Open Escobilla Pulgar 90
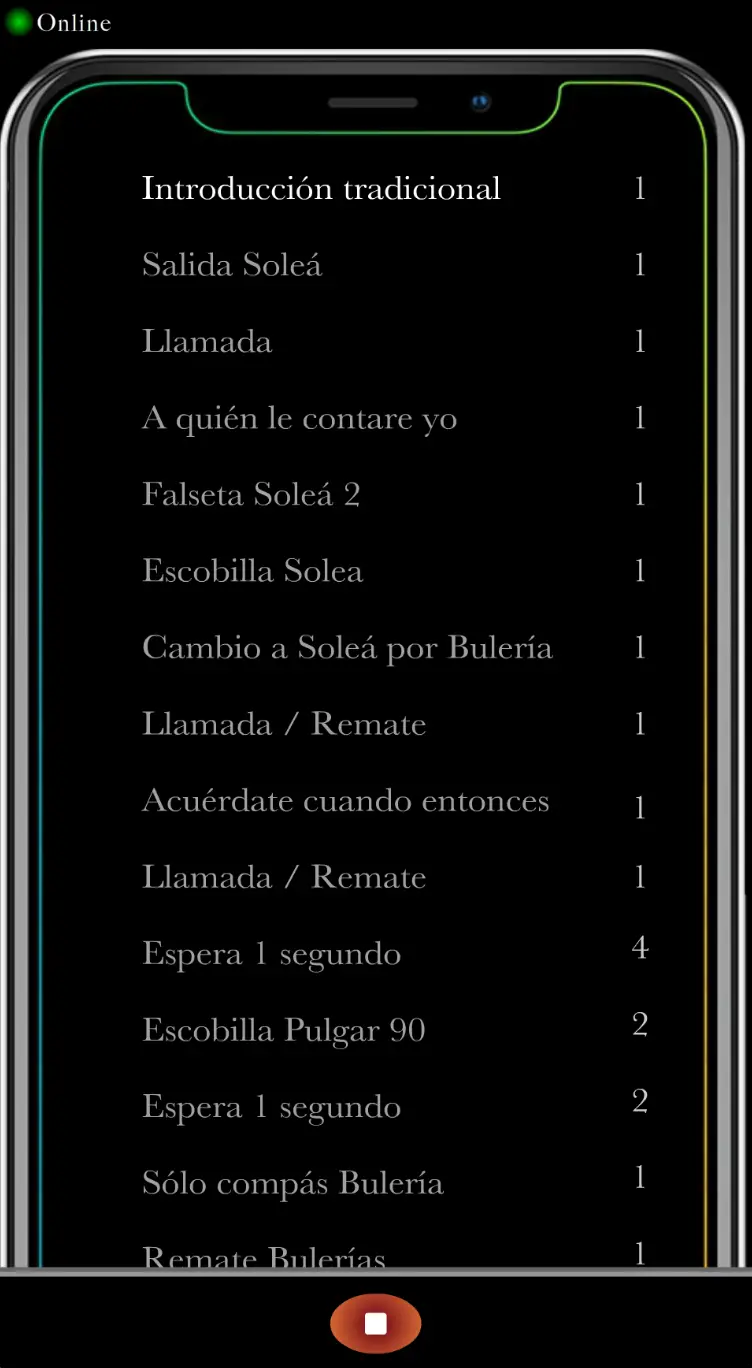This screenshot has height=1368, width=752. 284,1030
